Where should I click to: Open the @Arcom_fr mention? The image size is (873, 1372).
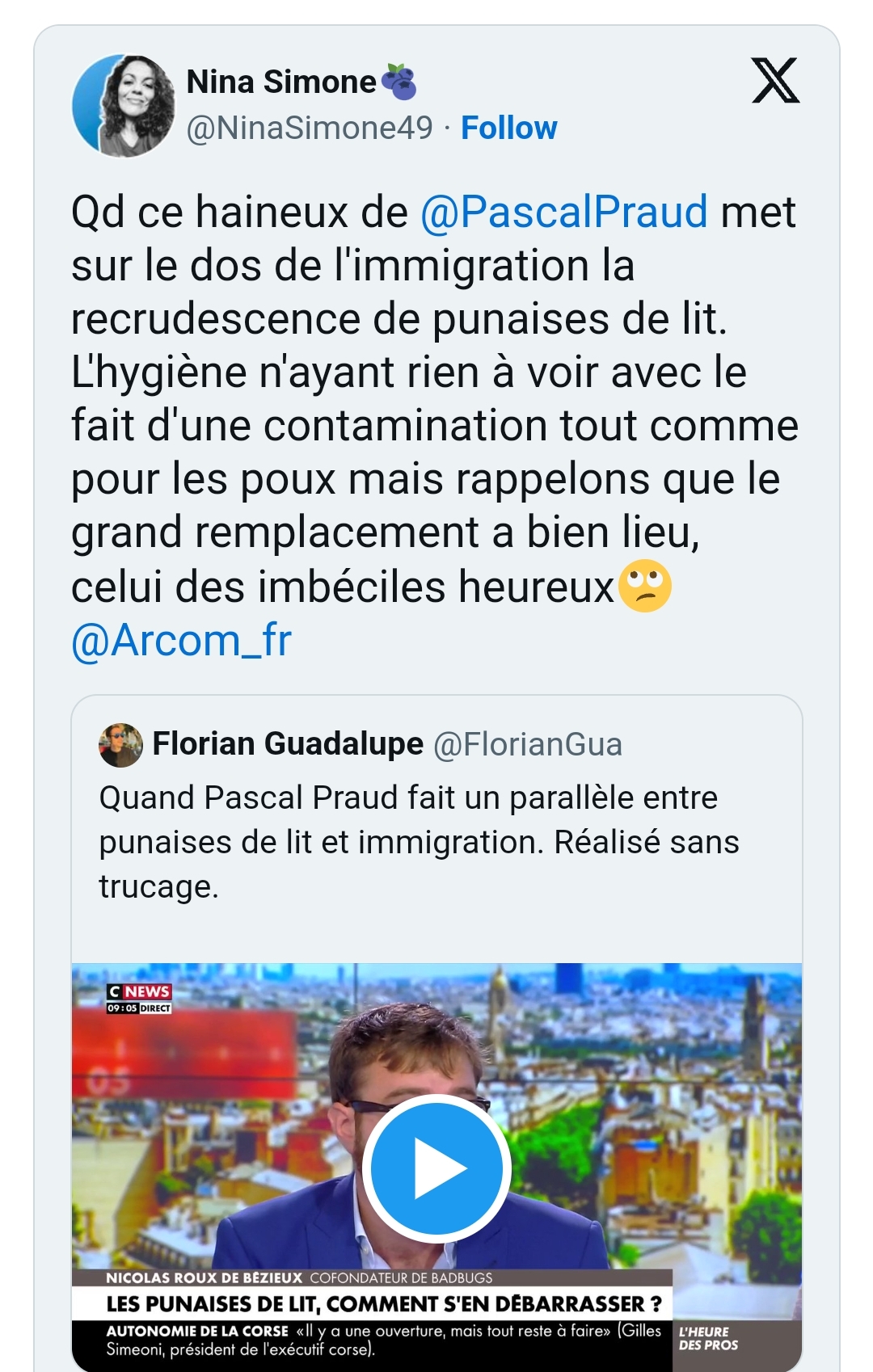tap(181, 640)
